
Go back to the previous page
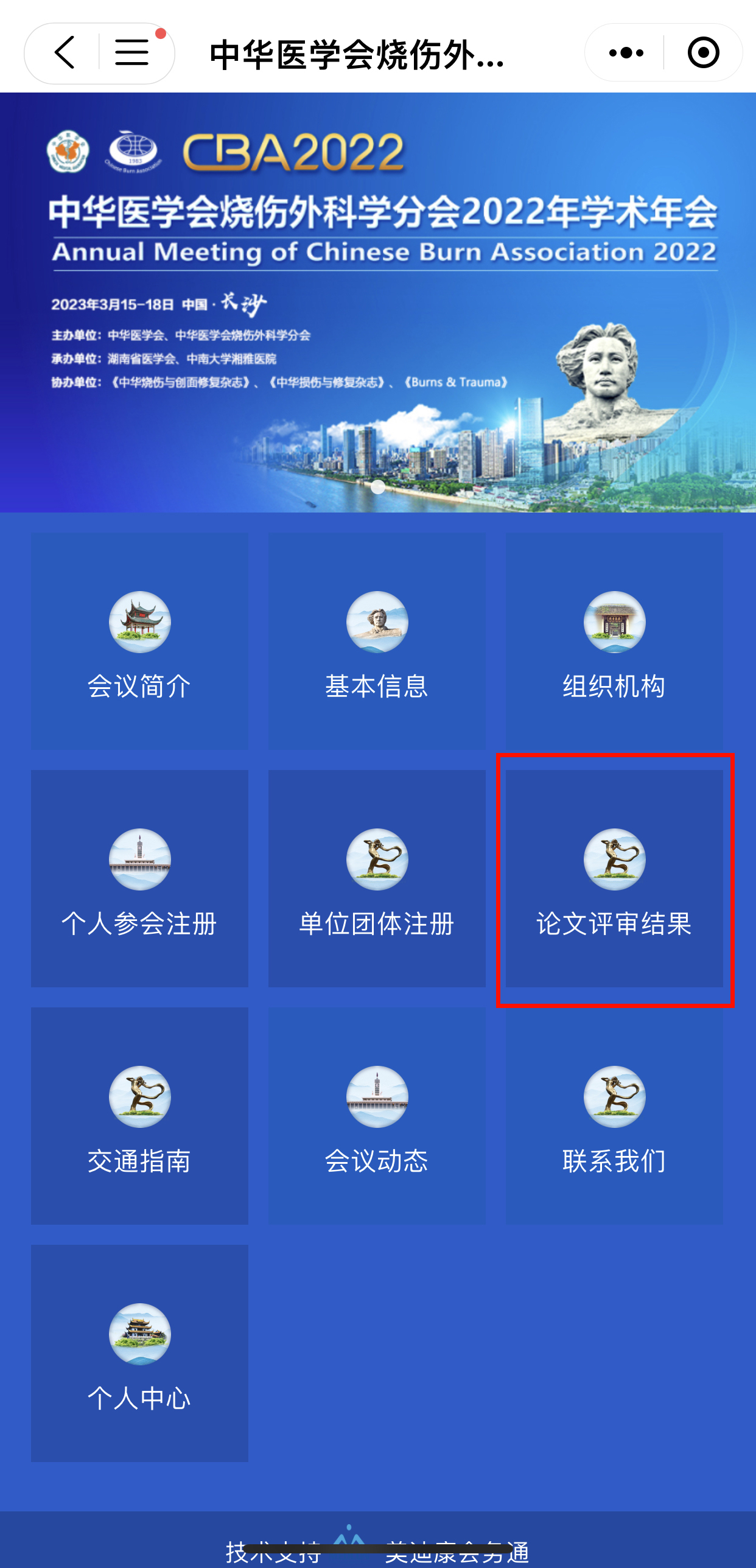[64, 53]
